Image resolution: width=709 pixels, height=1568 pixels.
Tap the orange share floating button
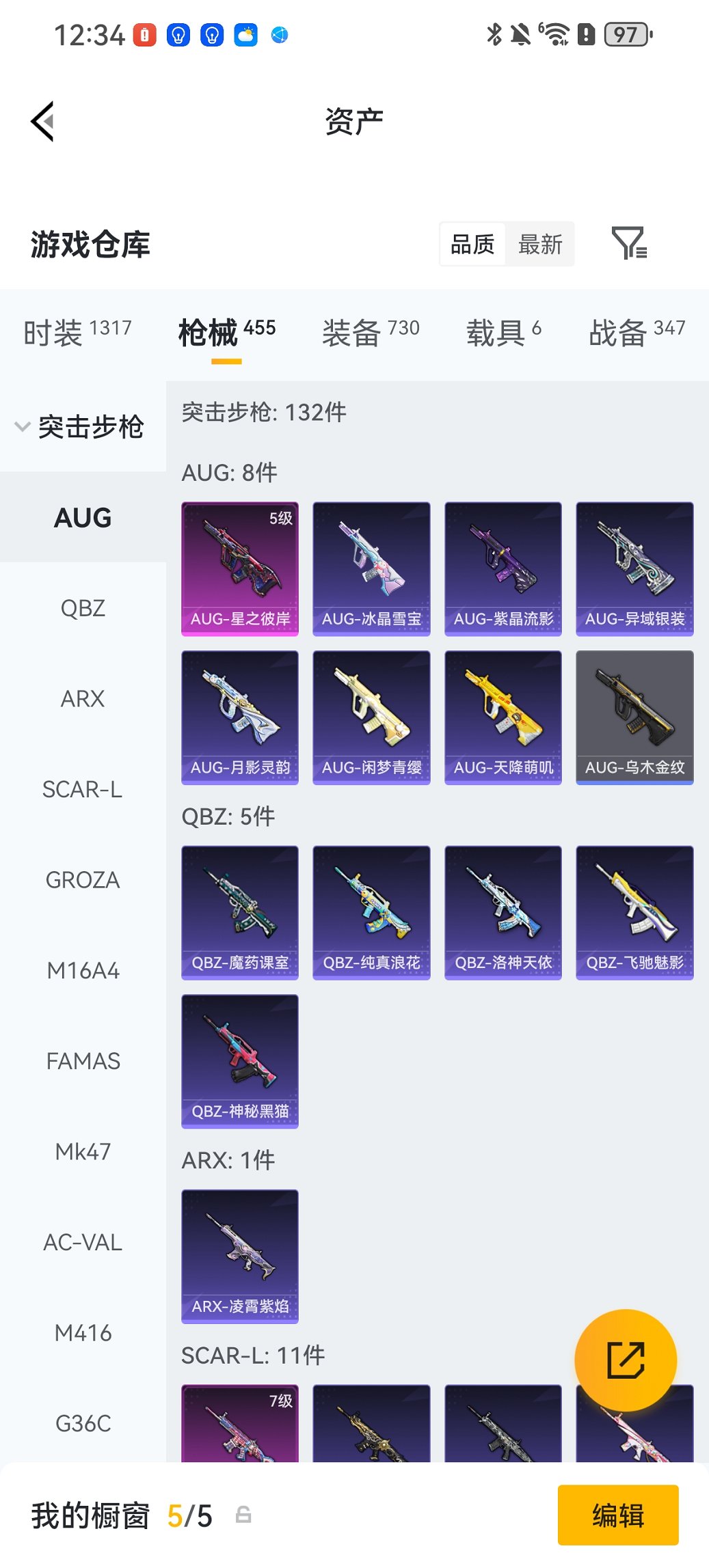coord(626,1360)
